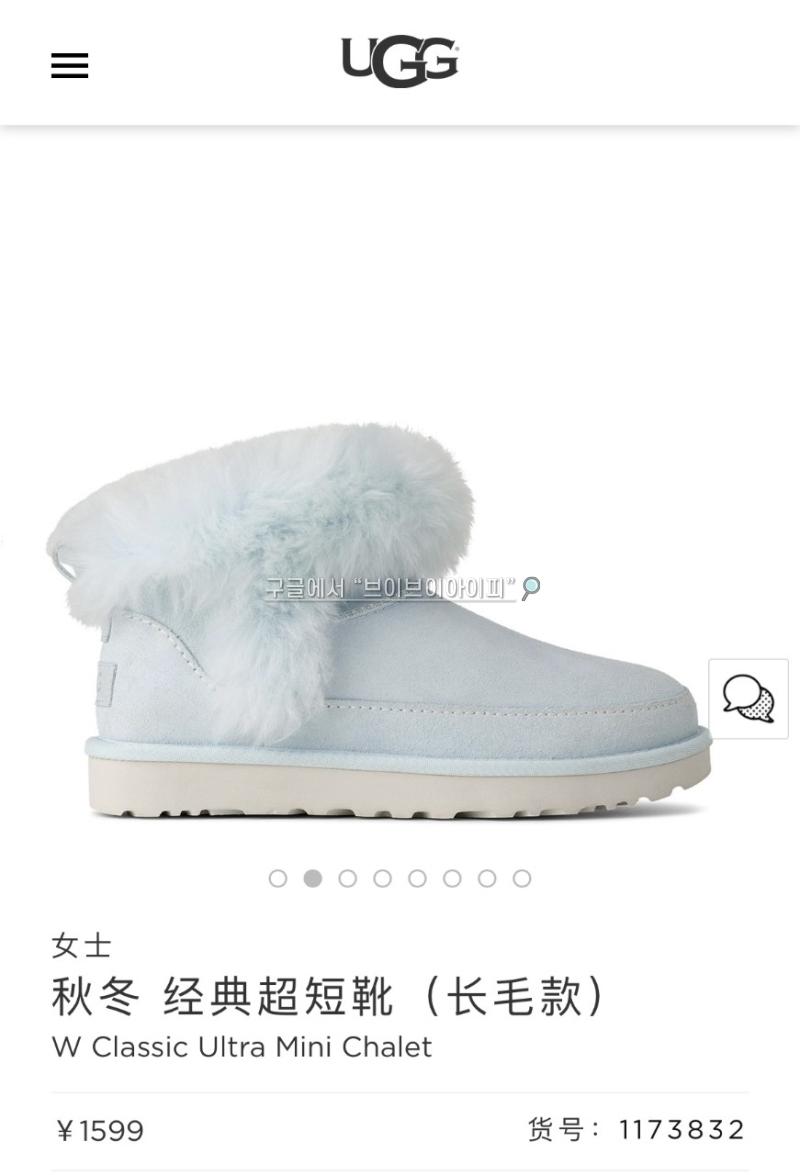This screenshot has height=1175, width=800.
Task: Select the third carousel page indicator
Action: point(348,878)
